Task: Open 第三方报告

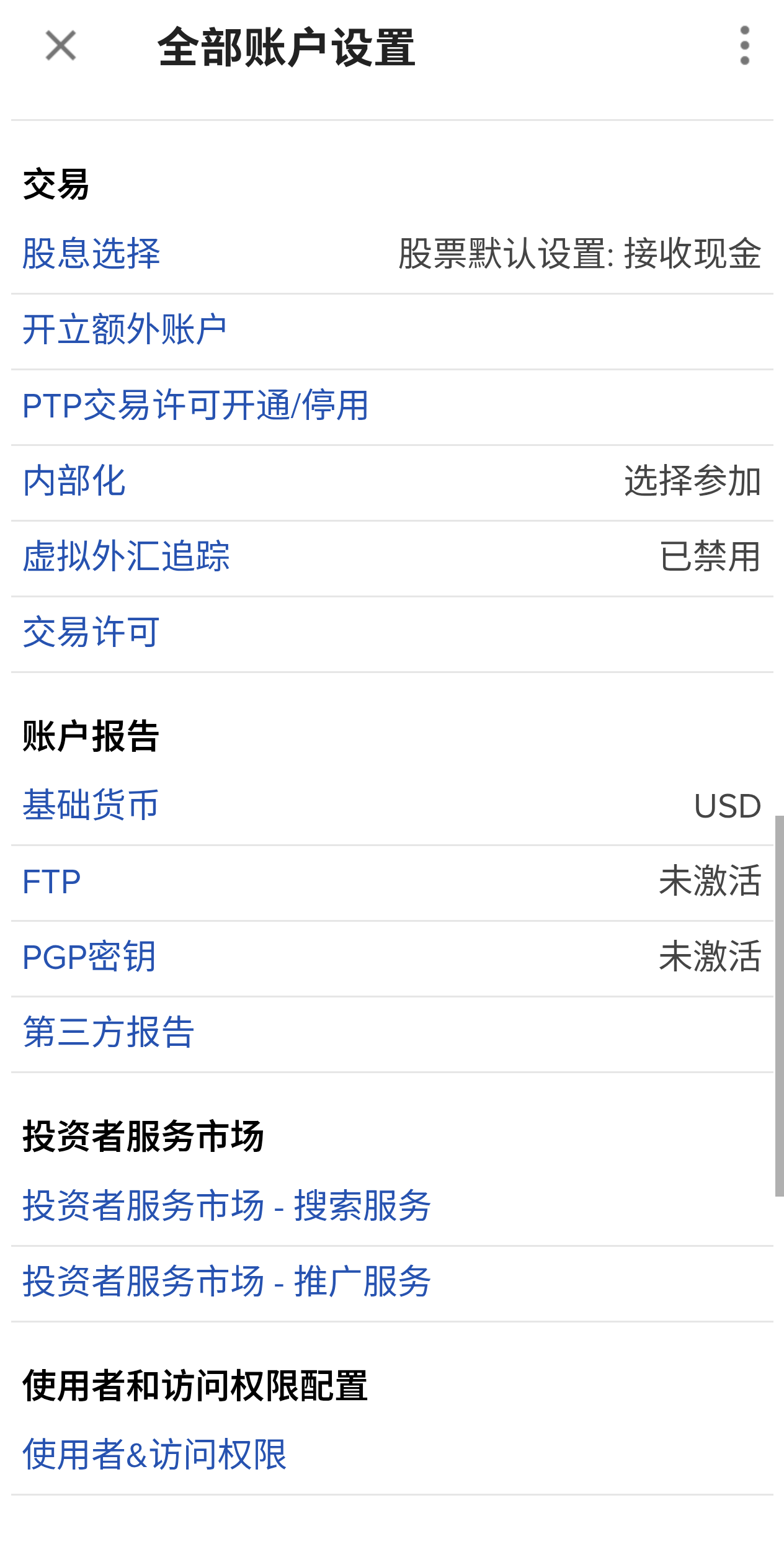Action: [109, 1033]
